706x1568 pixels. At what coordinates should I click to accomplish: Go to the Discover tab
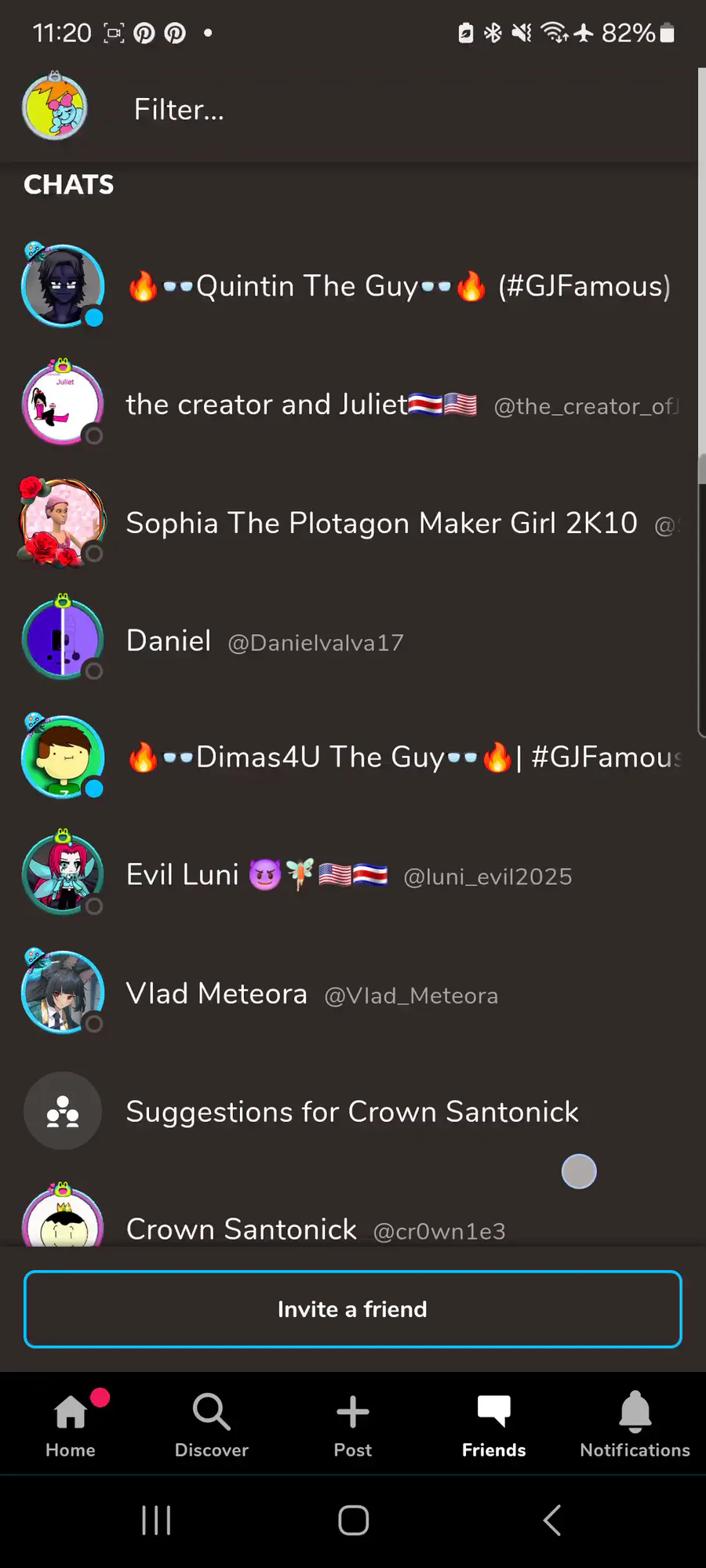click(x=212, y=1425)
